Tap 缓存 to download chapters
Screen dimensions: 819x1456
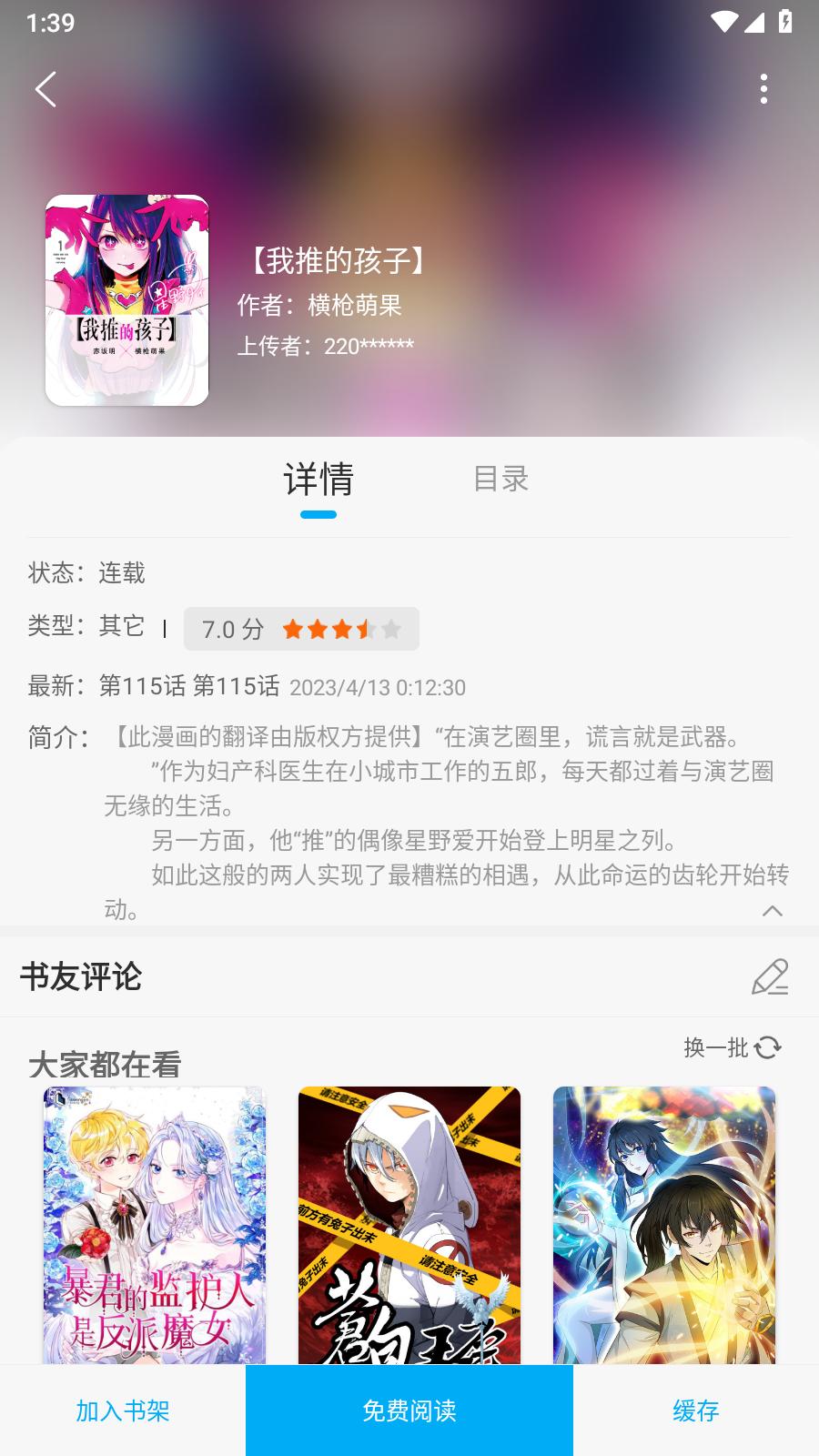coord(696,1410)
